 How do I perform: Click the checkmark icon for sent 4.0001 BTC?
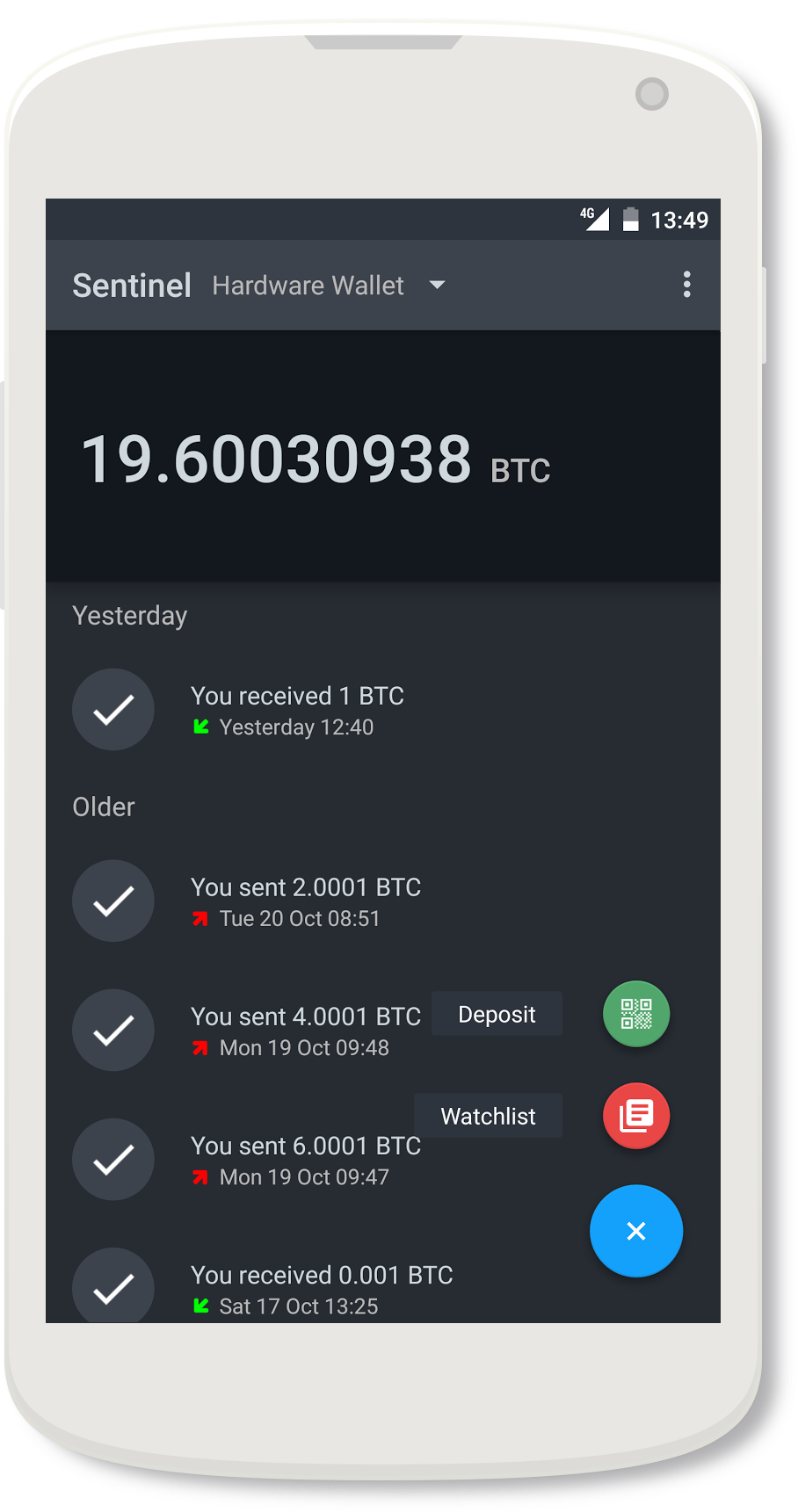tap(112, 1030)
